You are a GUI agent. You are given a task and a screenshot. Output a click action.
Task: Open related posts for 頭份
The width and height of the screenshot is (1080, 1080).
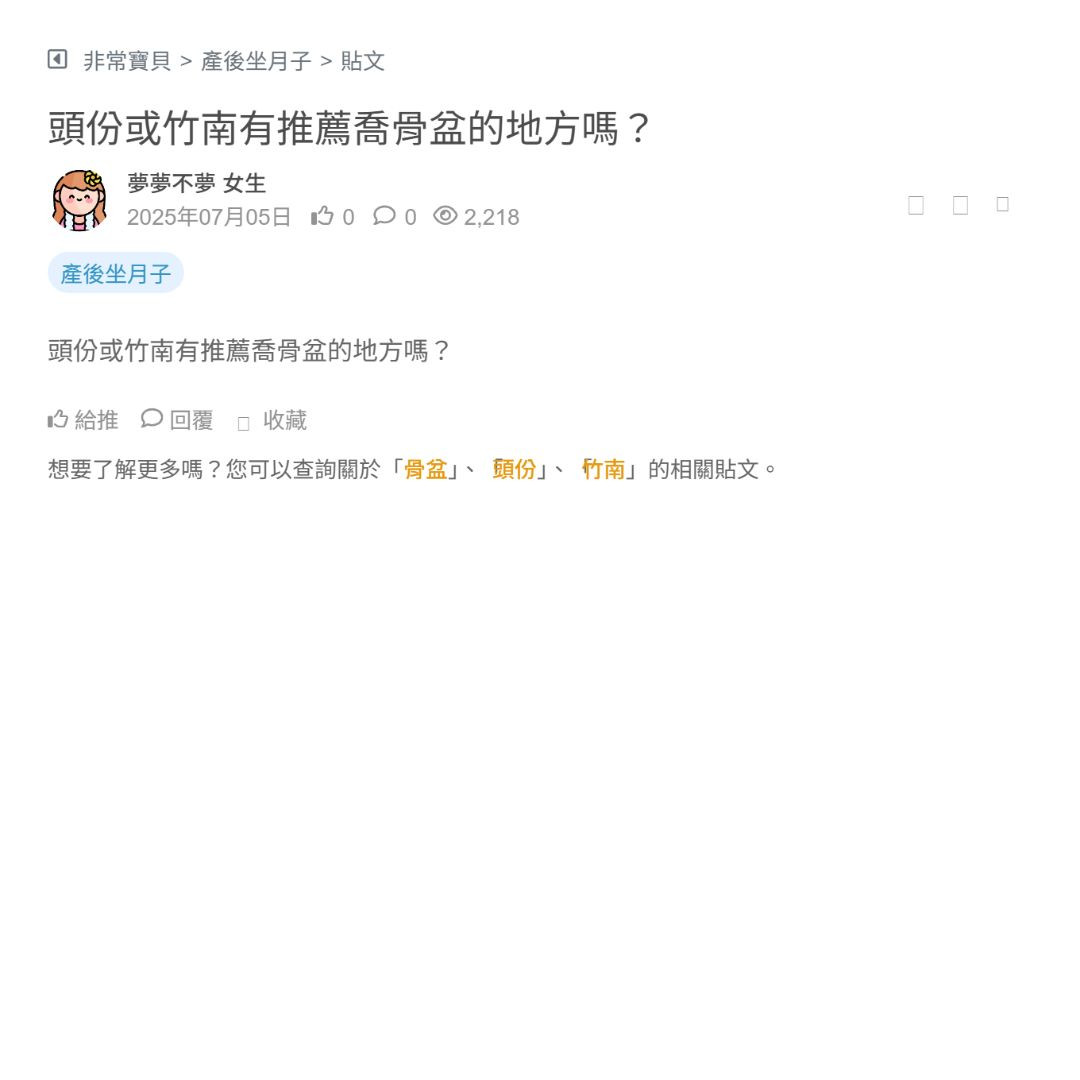515,469
